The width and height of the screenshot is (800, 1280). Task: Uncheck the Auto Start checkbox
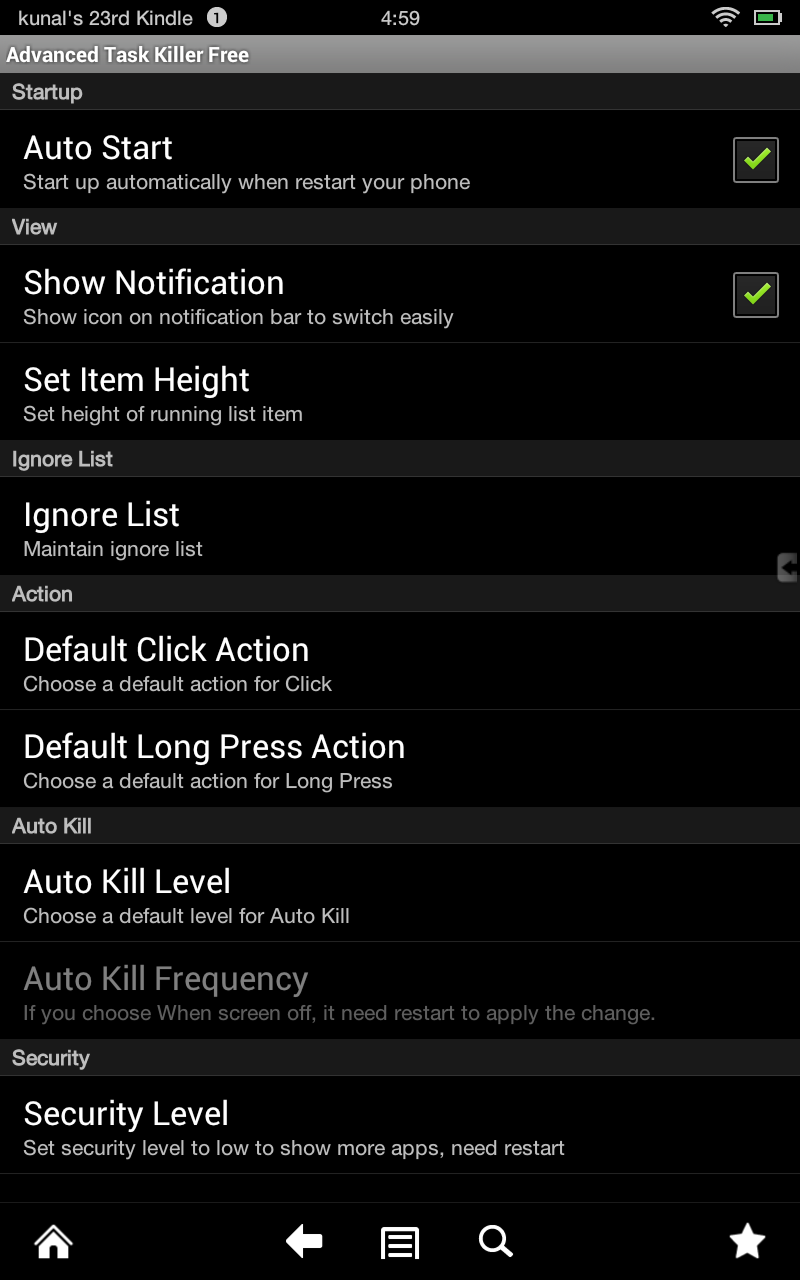[x=755, y=160]
